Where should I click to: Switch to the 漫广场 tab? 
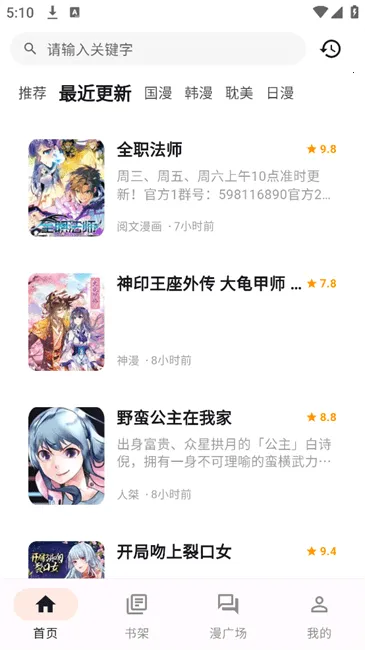[x=228, y=616]
